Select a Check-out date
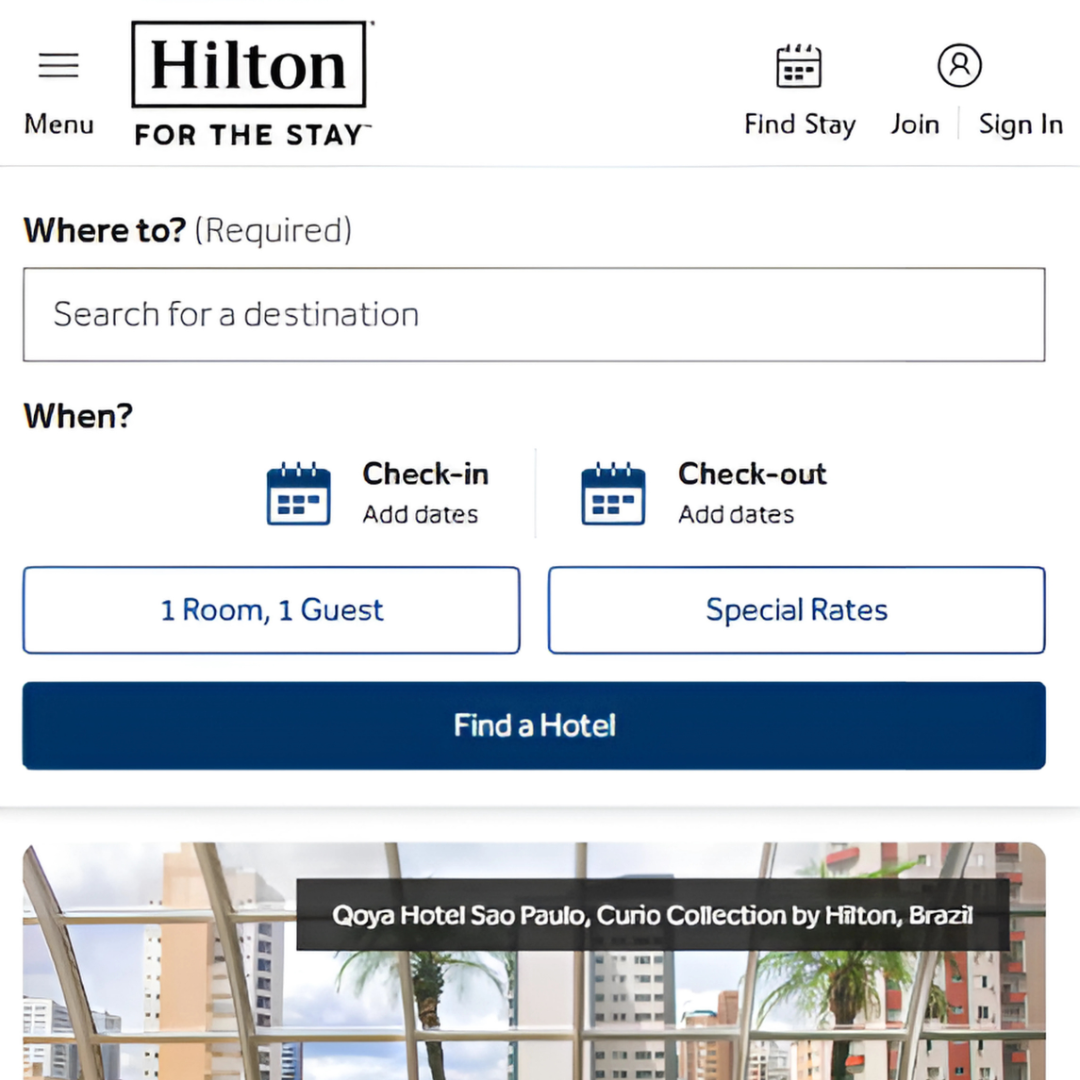 (x=704, y=493)
